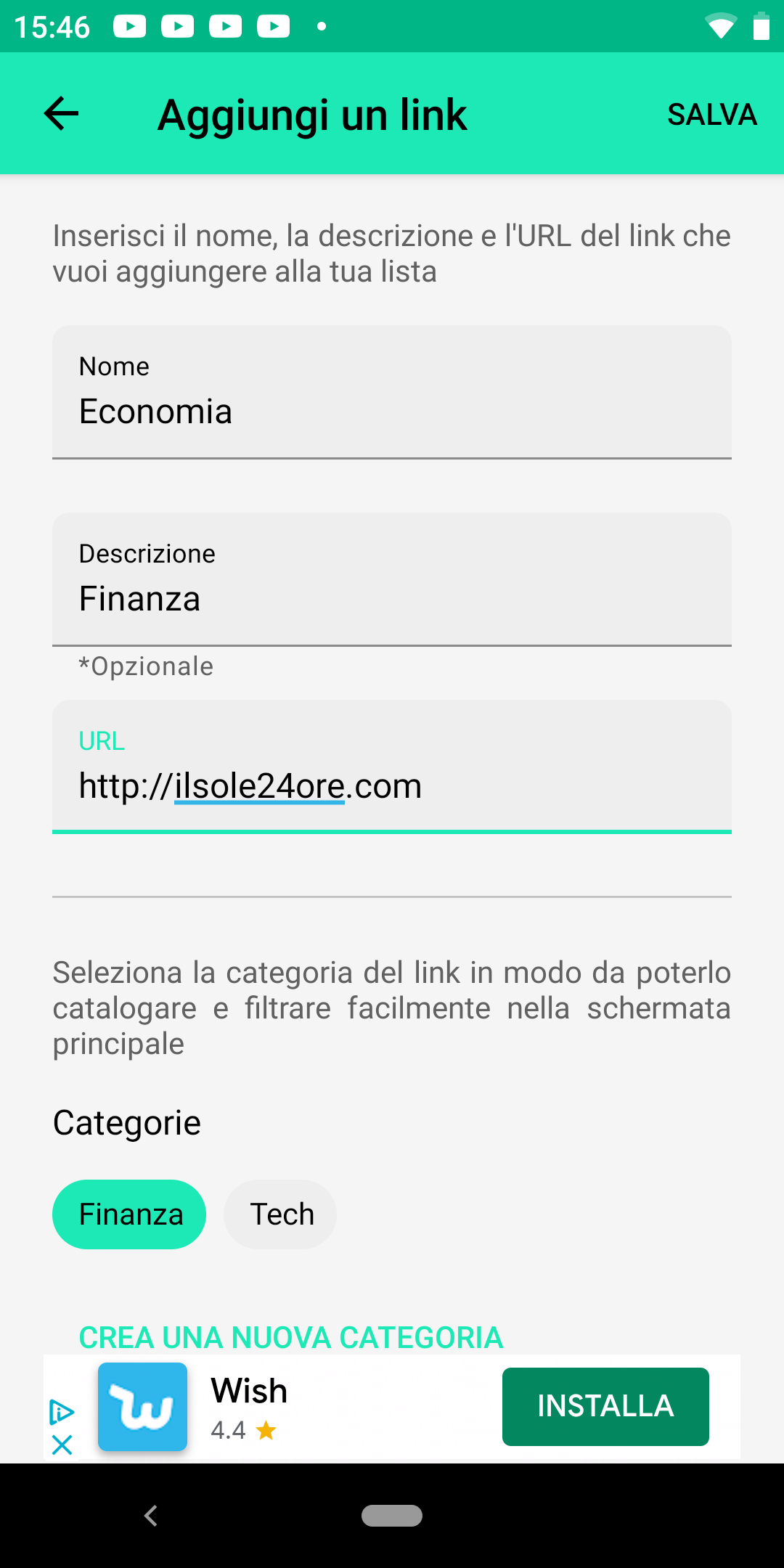Tap Crea una nuova categoria
The image size is (784, 1568).
[x=290, y=1337]
